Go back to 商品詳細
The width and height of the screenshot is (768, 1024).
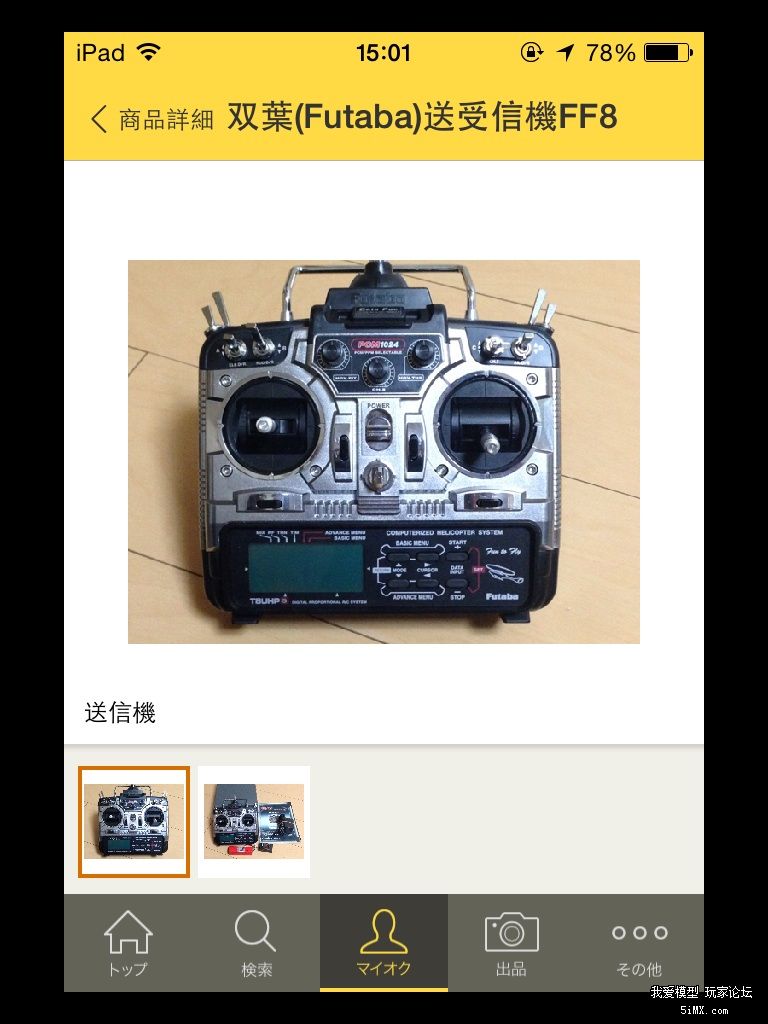pos(152,119)
